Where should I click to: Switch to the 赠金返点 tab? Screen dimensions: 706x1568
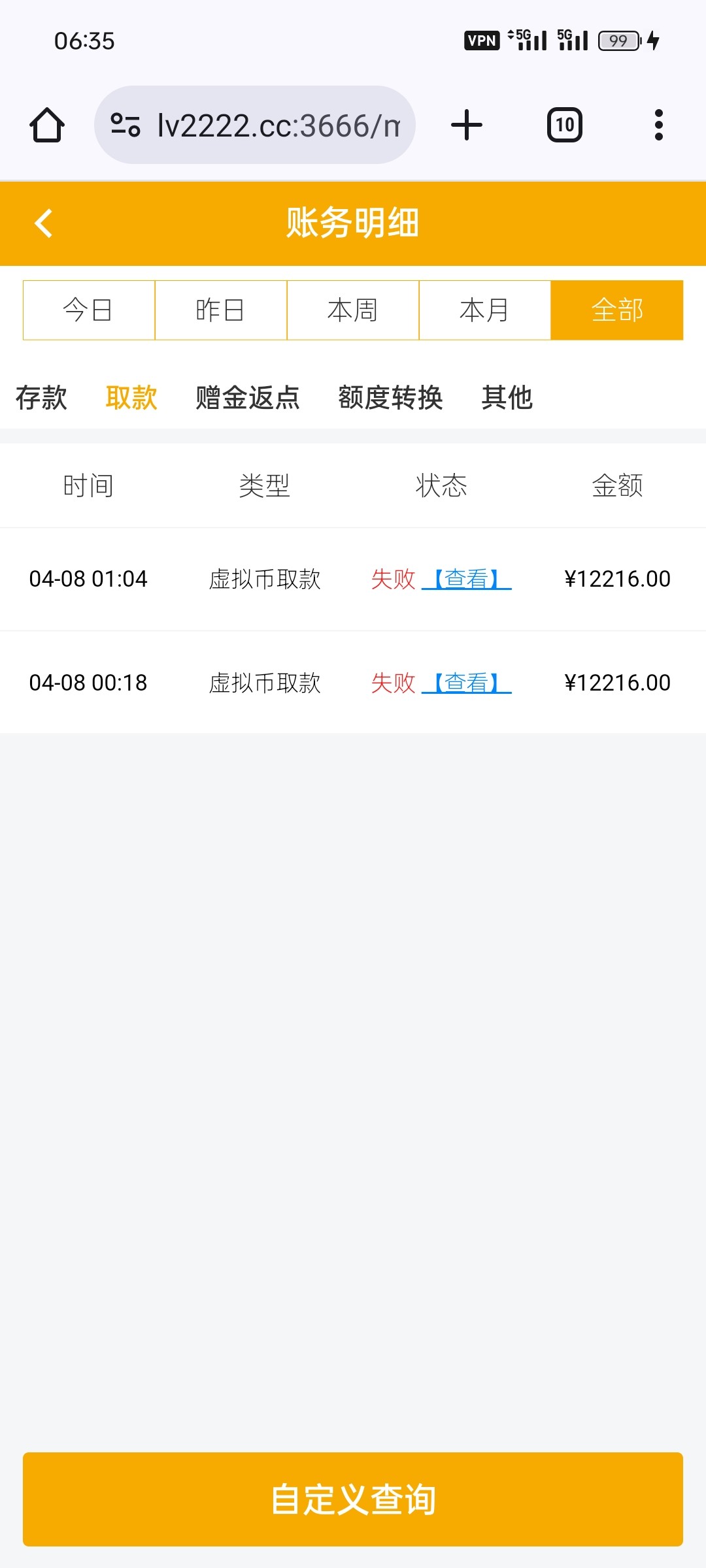click(248, 397)
